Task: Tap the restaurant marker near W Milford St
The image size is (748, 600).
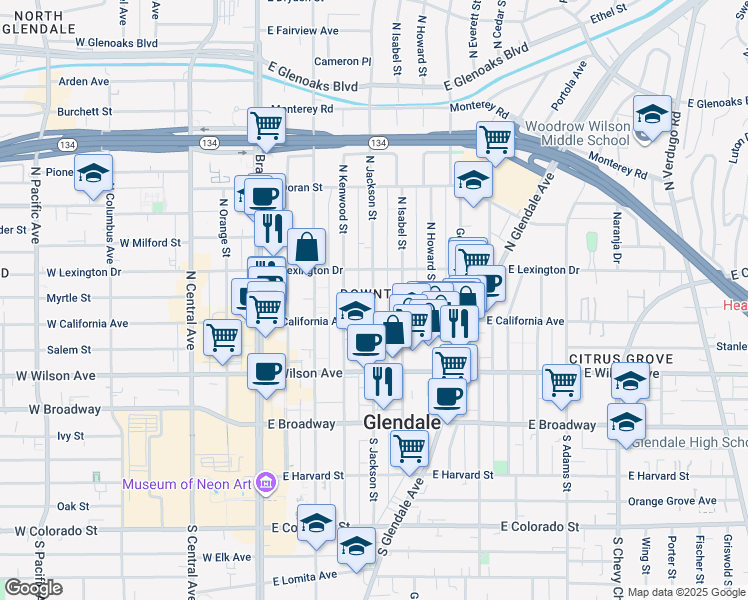Action: click(x=273, y=229)
